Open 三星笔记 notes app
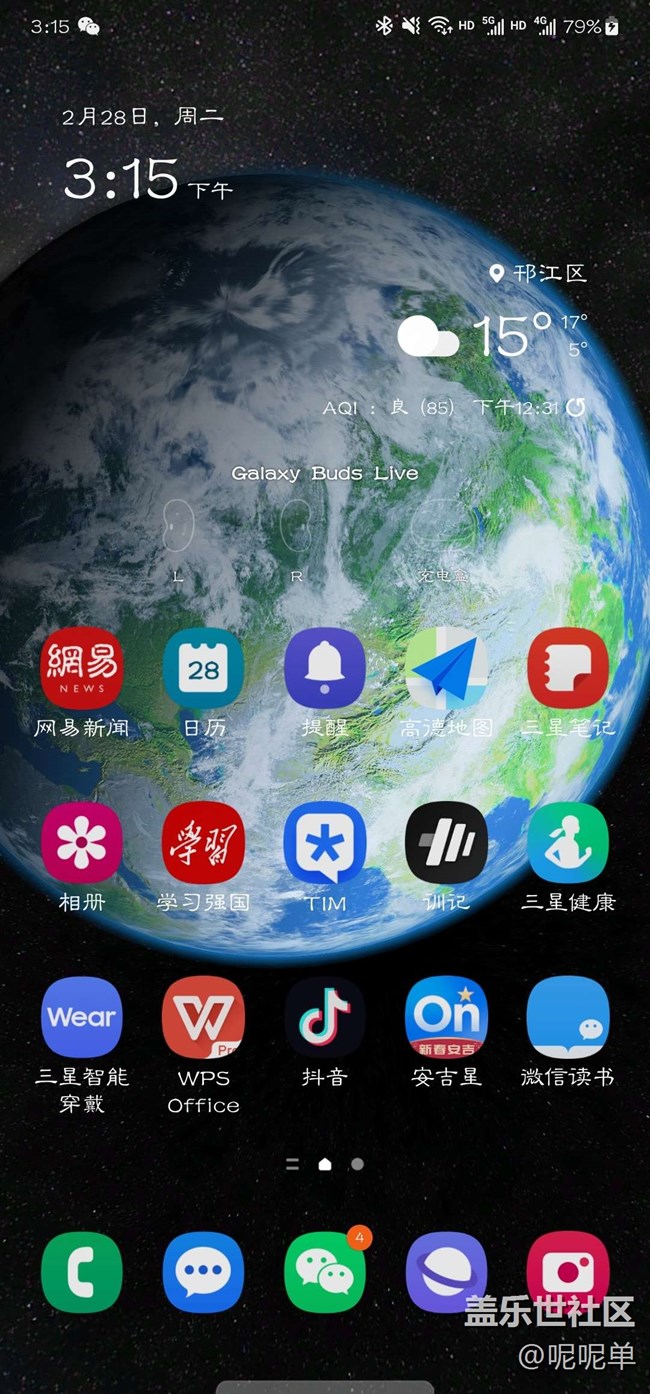Viewport: 650px width, 1394px height. coord(567,668)
